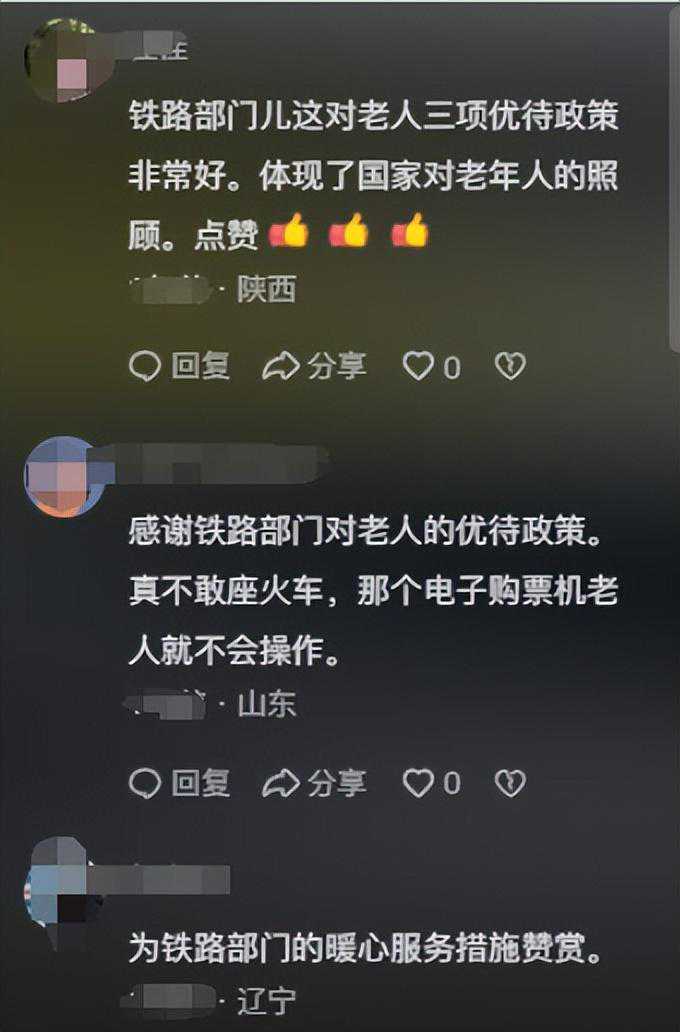Dislike the 陕西 user's comment
Screen dimensions: 680x1032
(510, 366)
